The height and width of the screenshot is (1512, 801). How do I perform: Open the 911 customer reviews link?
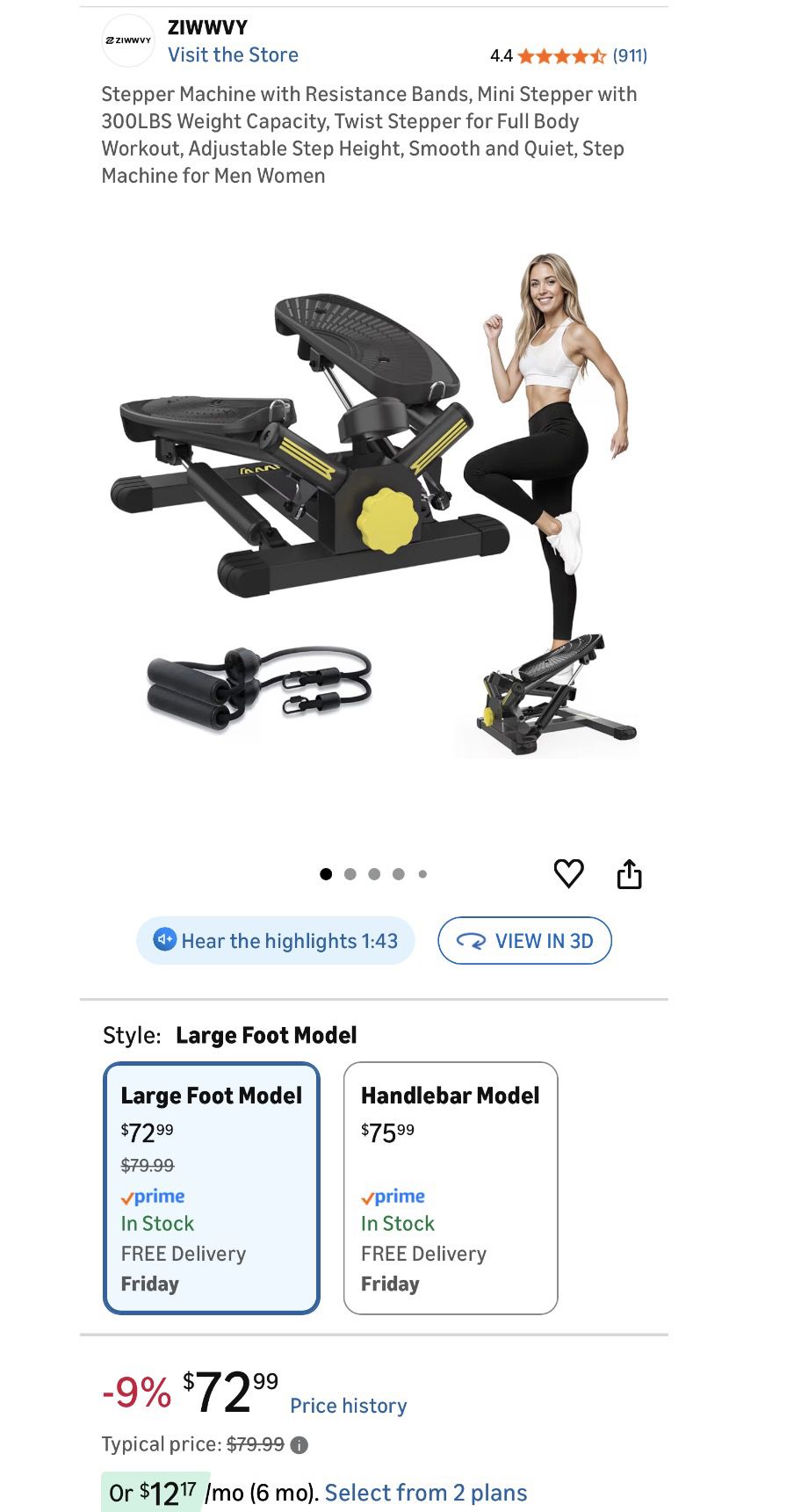pos(629,55)
